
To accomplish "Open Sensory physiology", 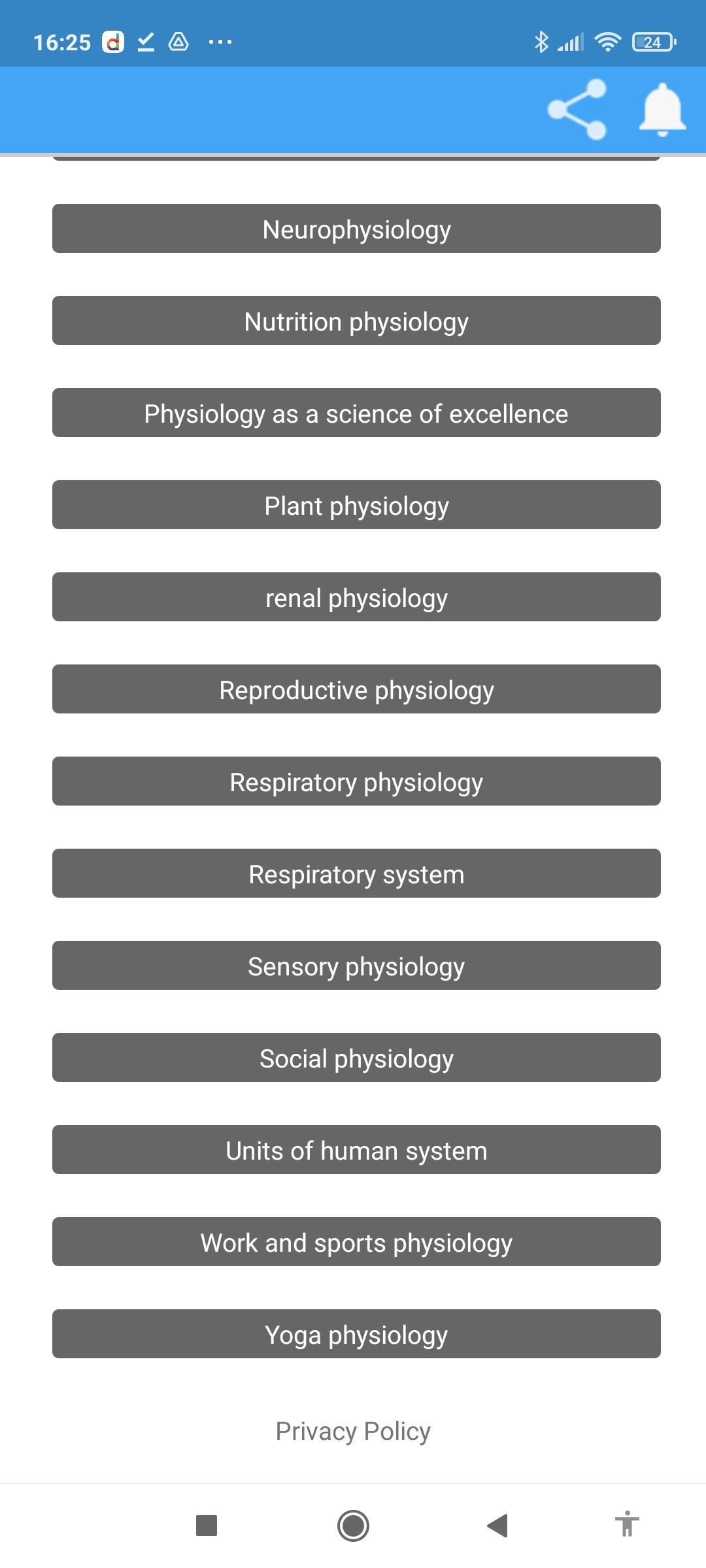I will (356, 966).
